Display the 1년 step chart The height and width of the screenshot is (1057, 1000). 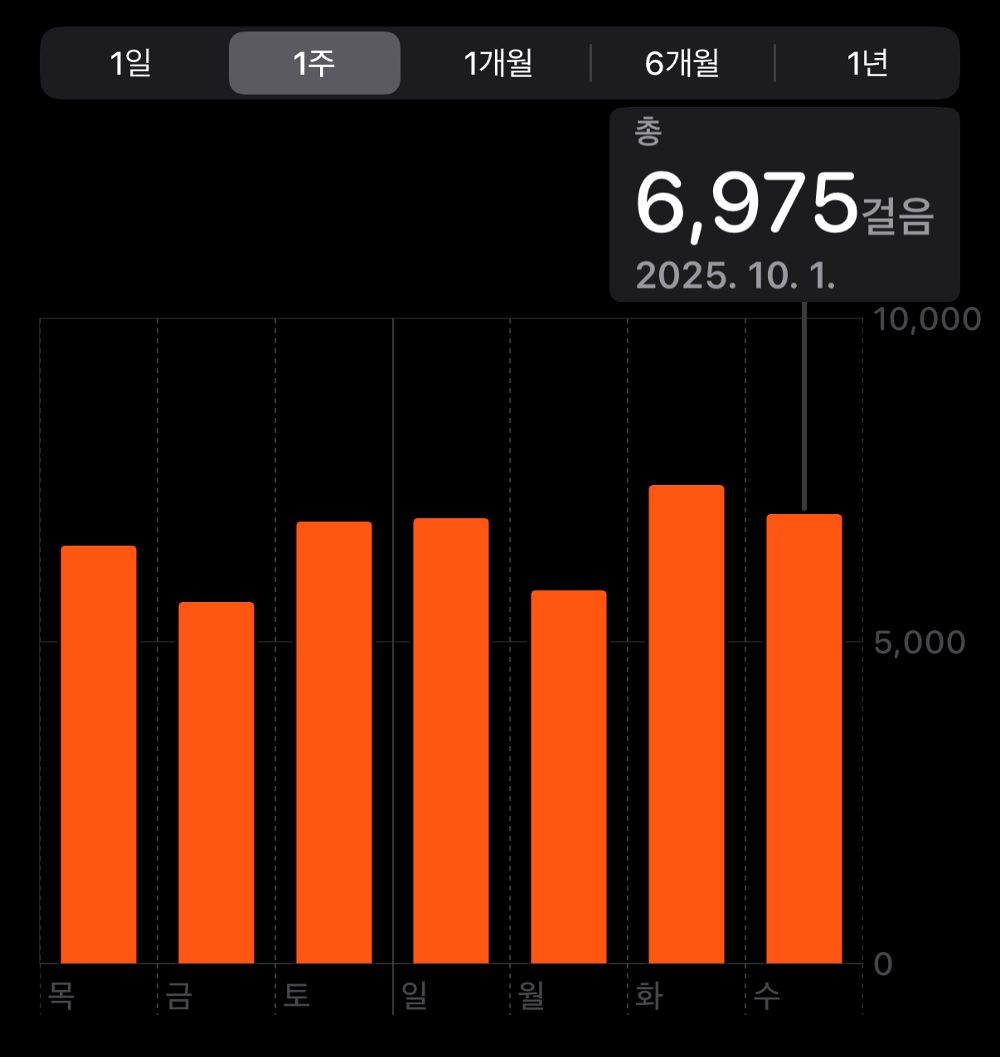coord(867,64)
